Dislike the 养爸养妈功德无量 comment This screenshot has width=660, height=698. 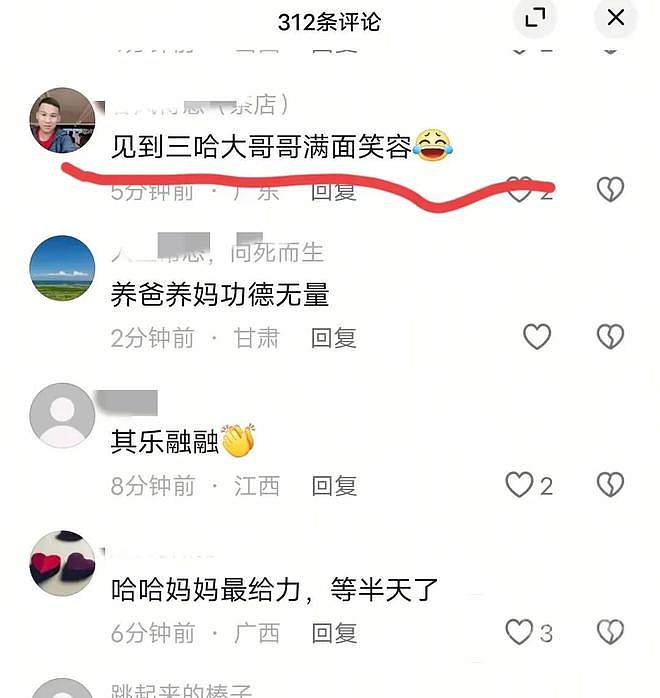pos(610,337)
